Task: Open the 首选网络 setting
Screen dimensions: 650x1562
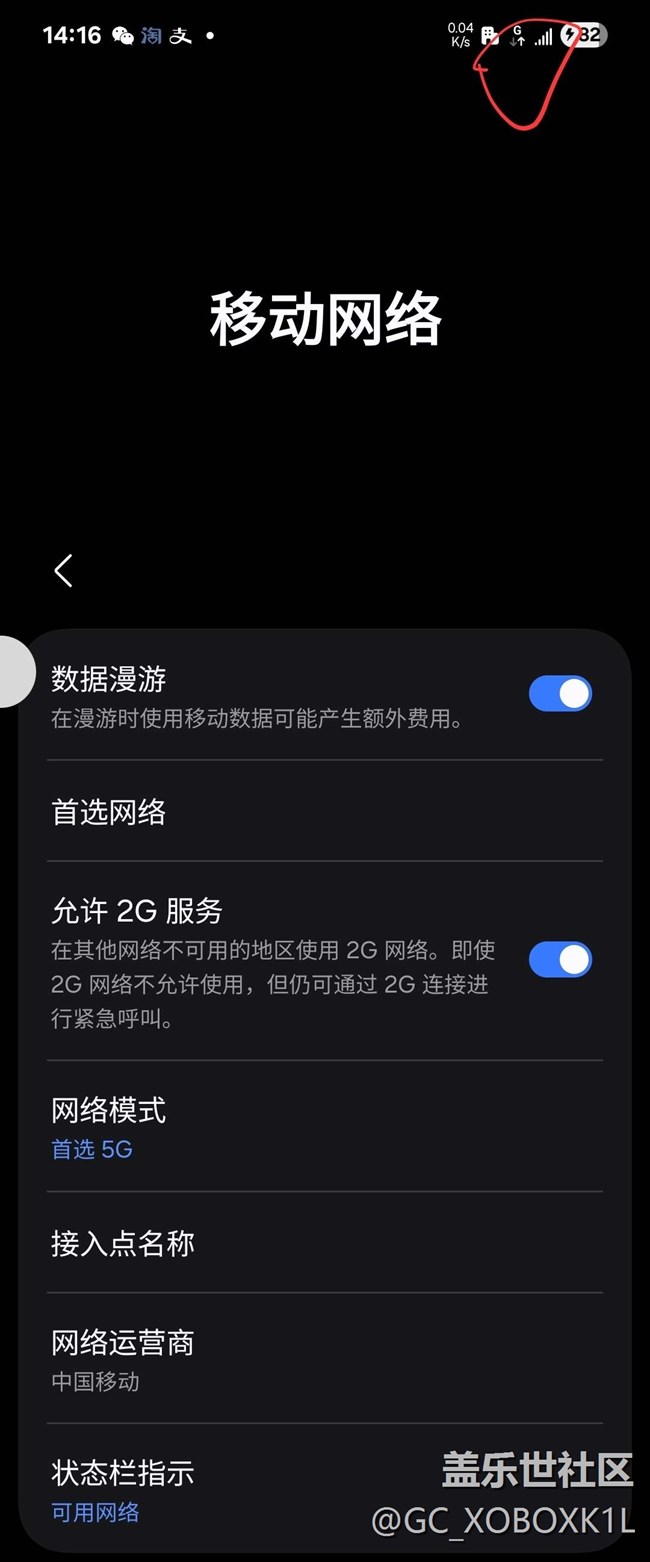Action: (325, 812)
